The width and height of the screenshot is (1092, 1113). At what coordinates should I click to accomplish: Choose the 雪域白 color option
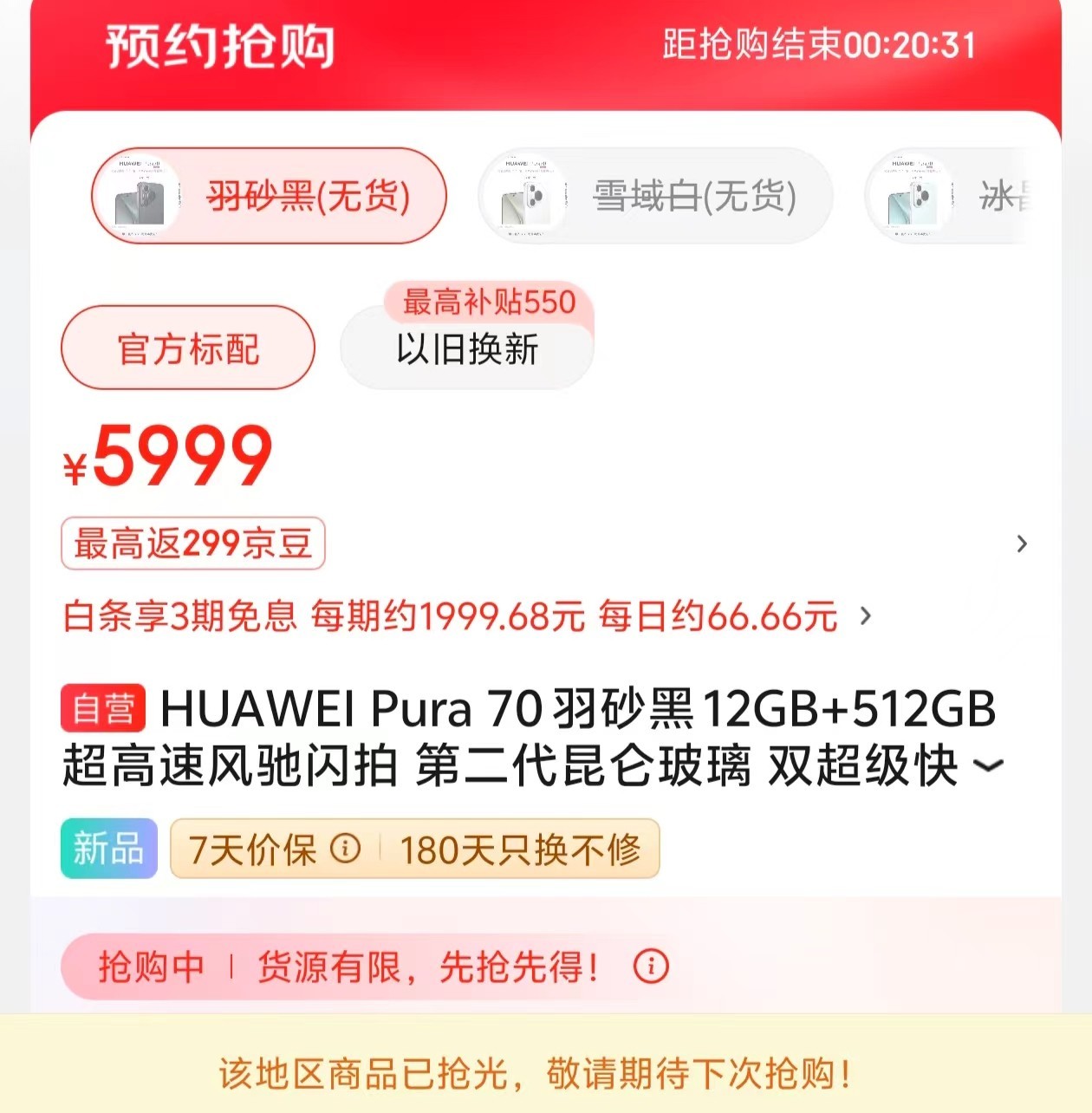point(655,196)
